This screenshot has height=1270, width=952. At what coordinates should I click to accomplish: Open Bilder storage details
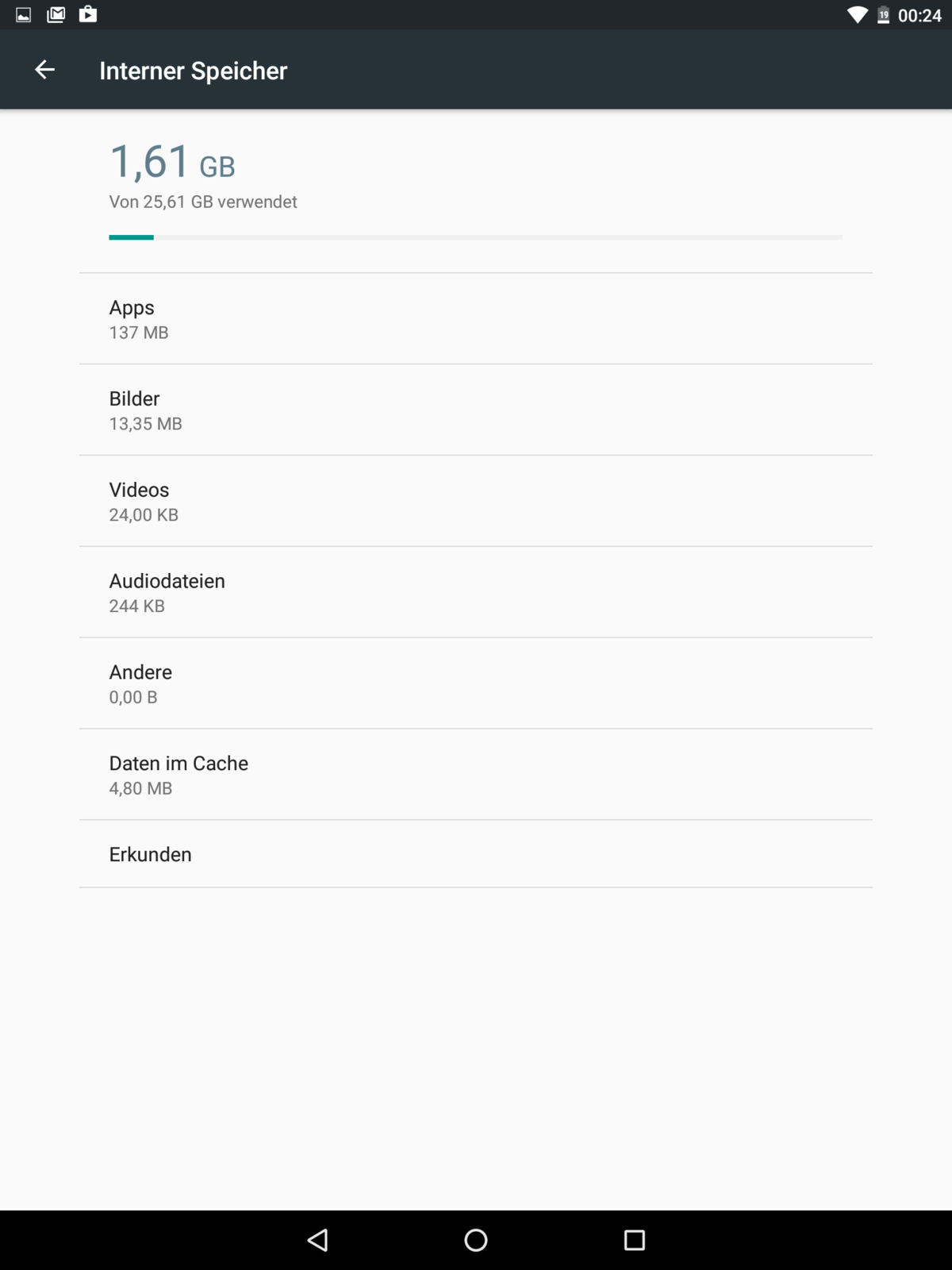pos(476,410)
